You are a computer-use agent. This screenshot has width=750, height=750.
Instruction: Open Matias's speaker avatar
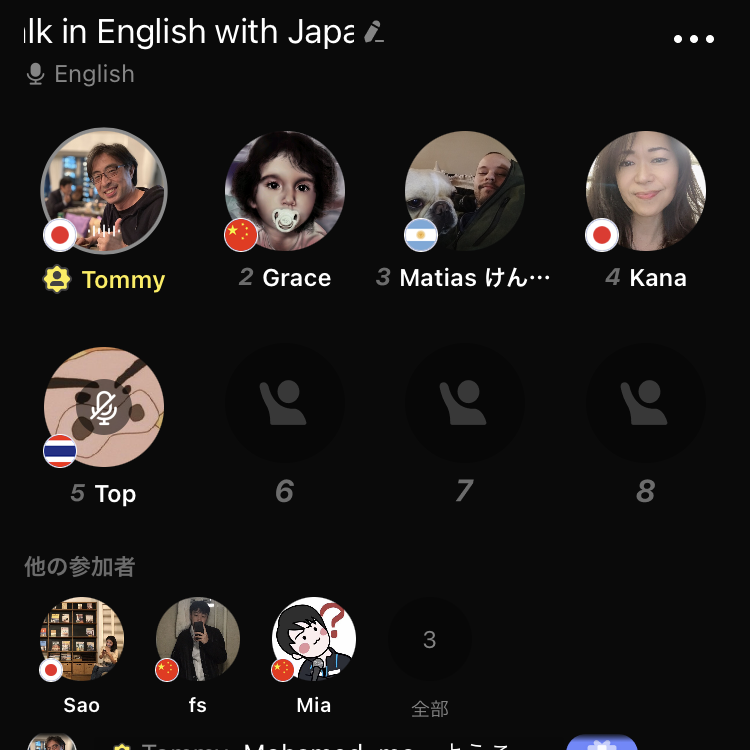tap(465, 192)
